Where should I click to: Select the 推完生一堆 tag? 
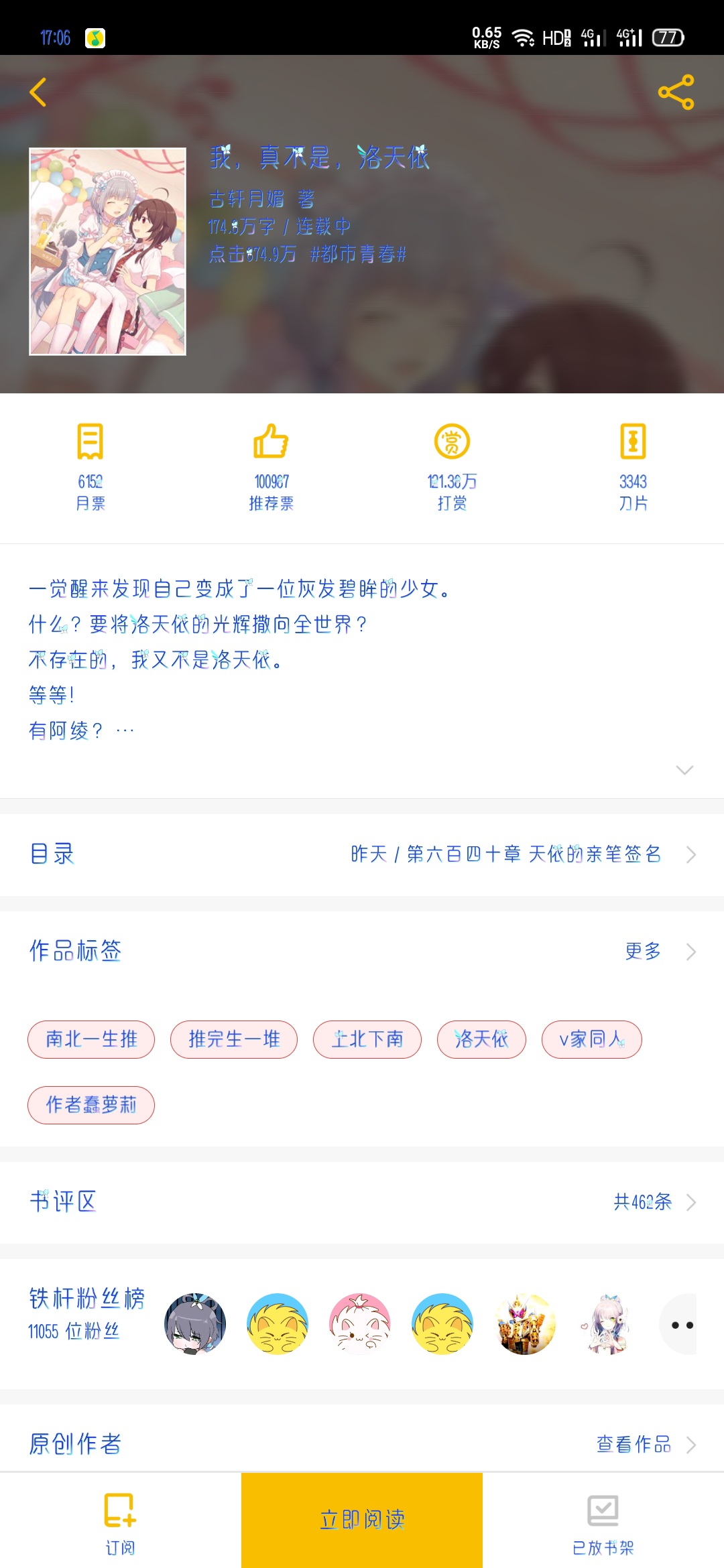pos(234,1039)
